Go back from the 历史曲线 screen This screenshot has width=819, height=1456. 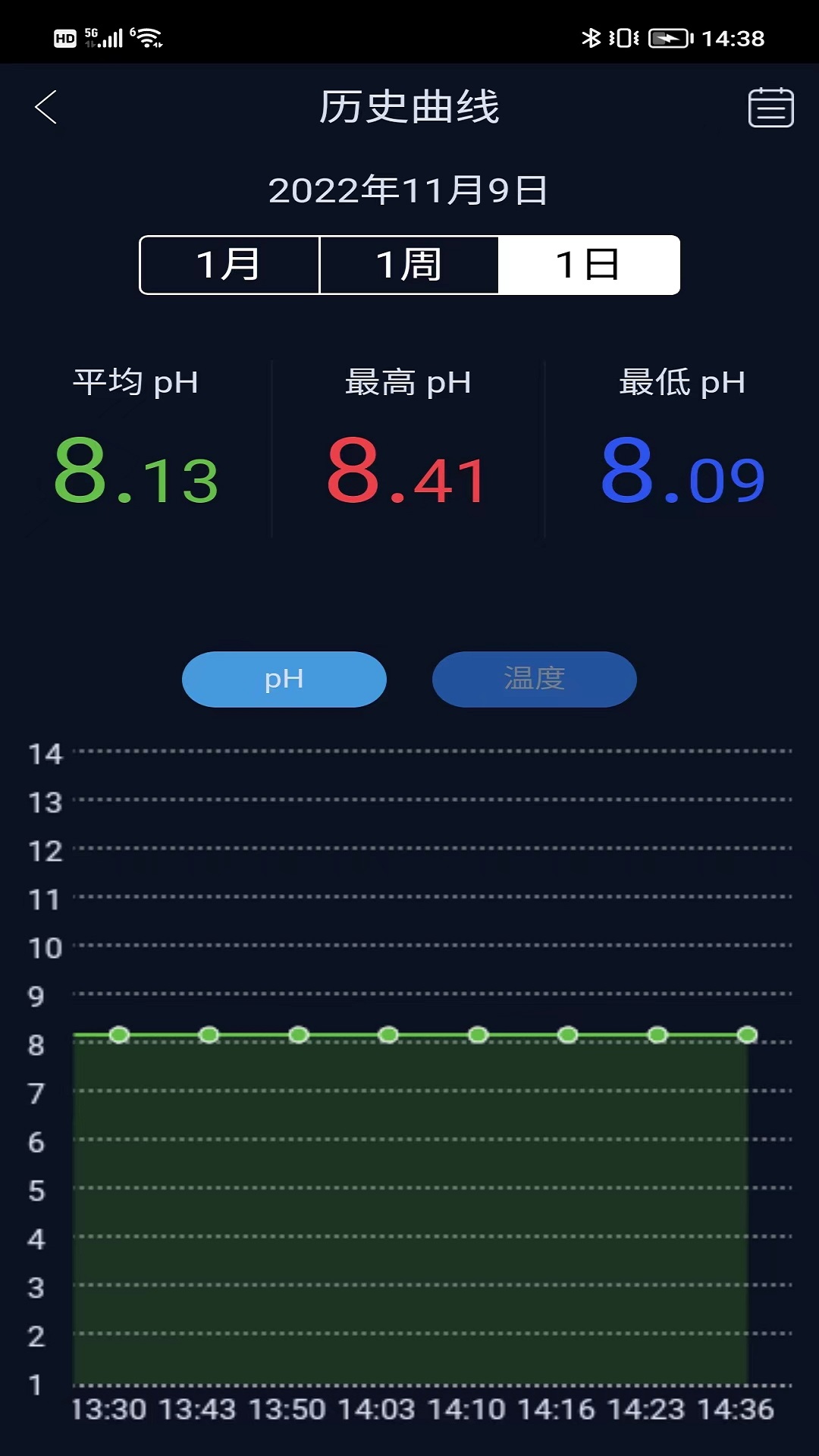point(46,107)
